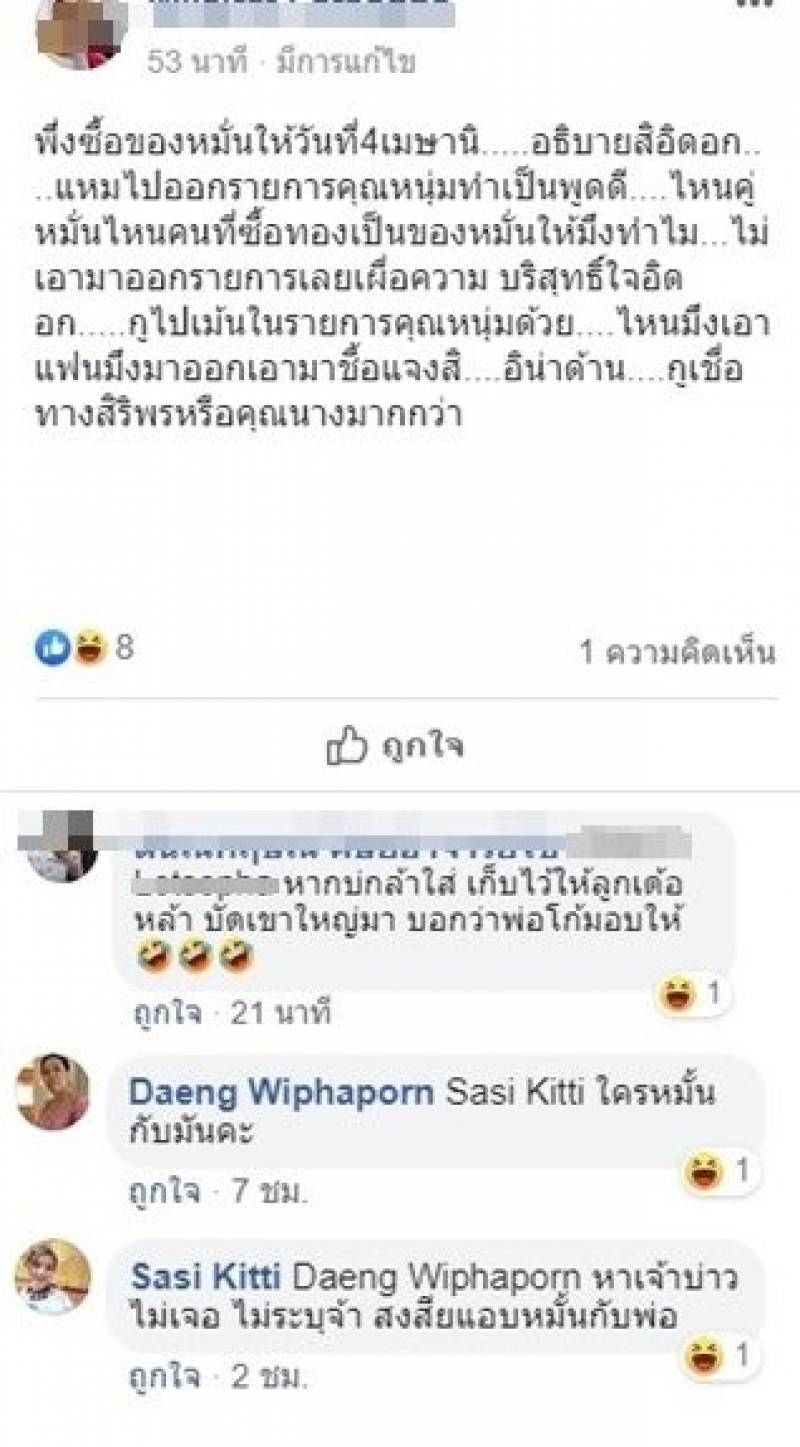View the reaction on Sasi Kitti's comment
Viewport: 800px width, 1447px height.
coord(718,1357)
